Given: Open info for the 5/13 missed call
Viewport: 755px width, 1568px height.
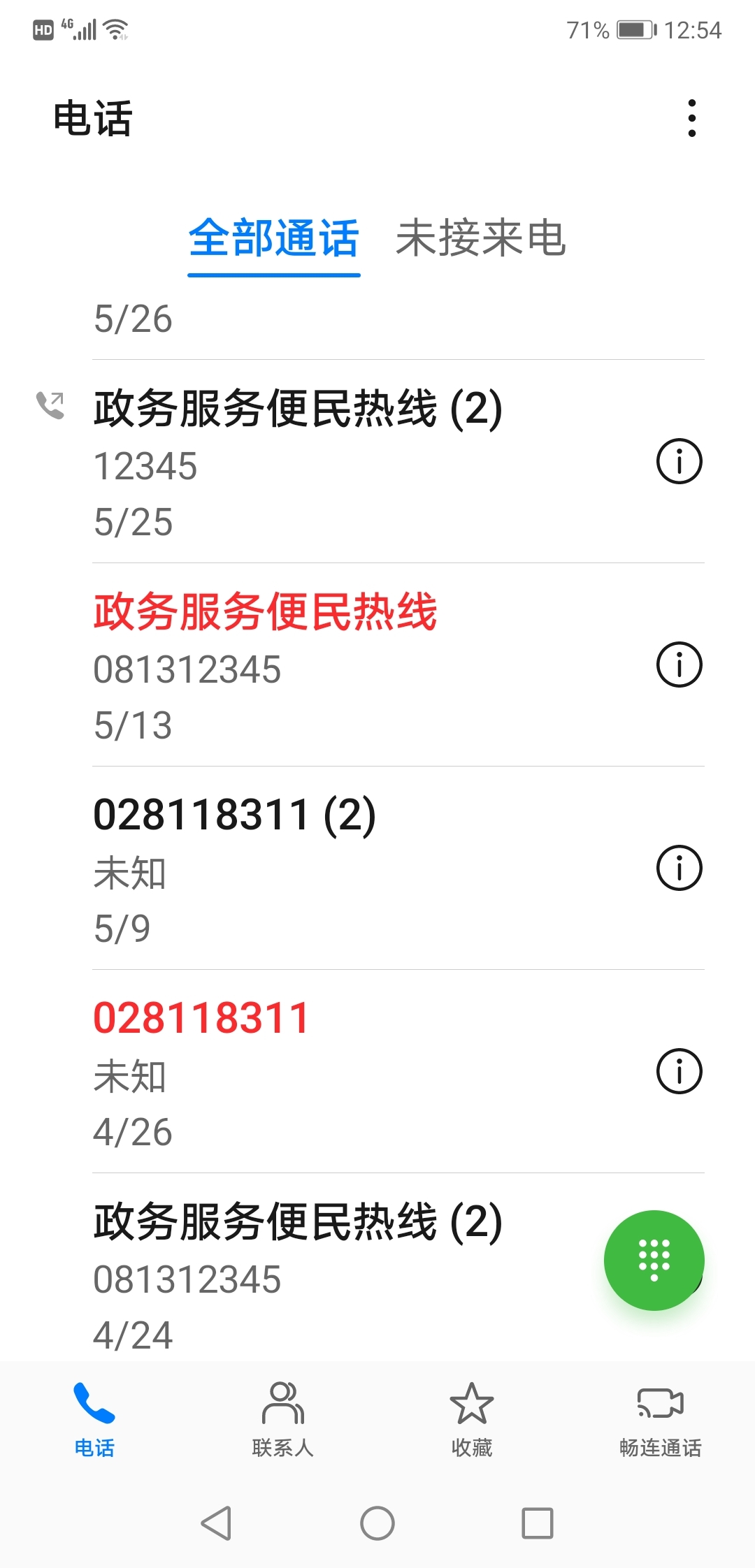Looking at the screenshot, I should 679,665.
